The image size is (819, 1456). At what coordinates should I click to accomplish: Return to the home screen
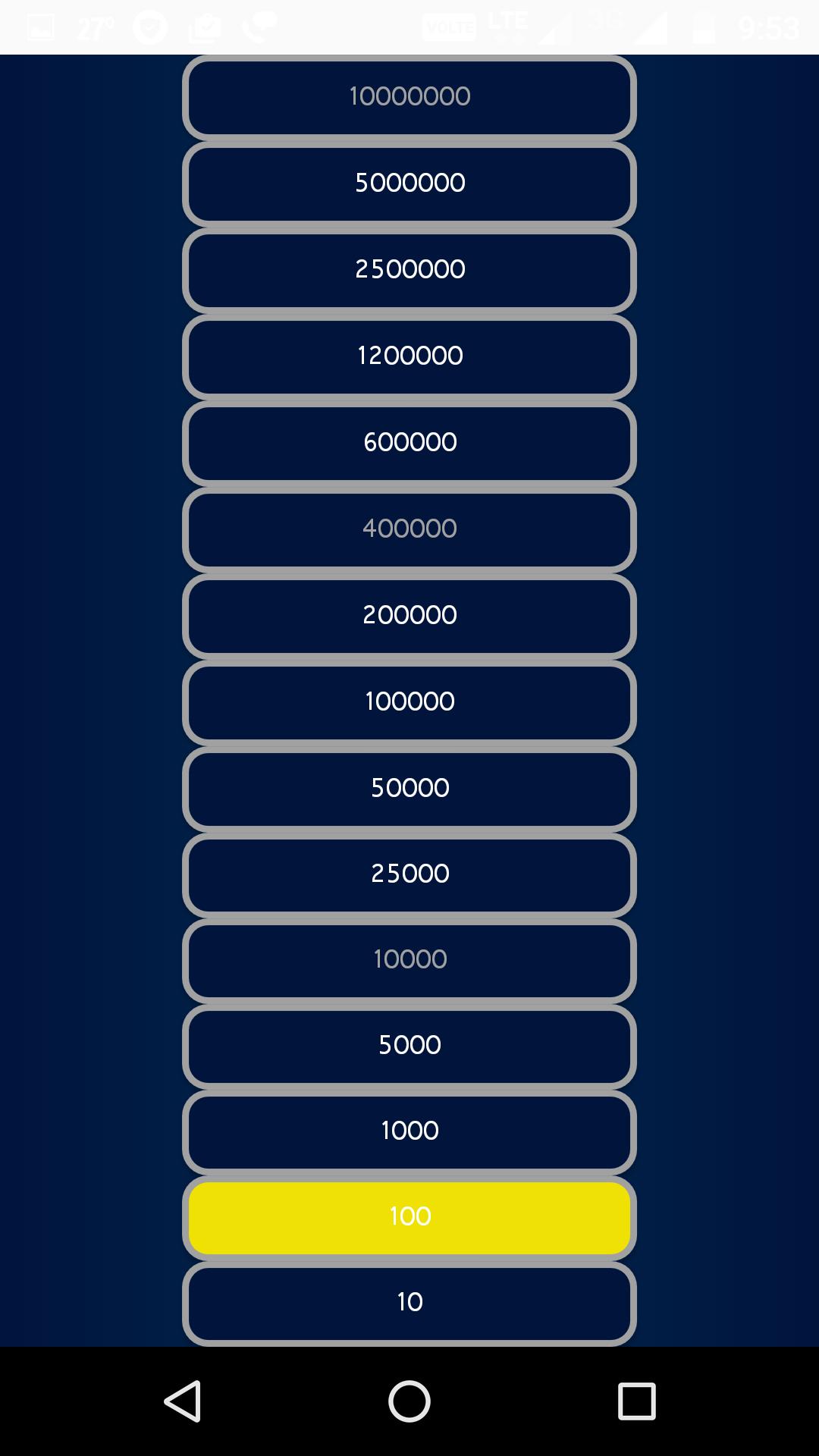click(409, 1401)
